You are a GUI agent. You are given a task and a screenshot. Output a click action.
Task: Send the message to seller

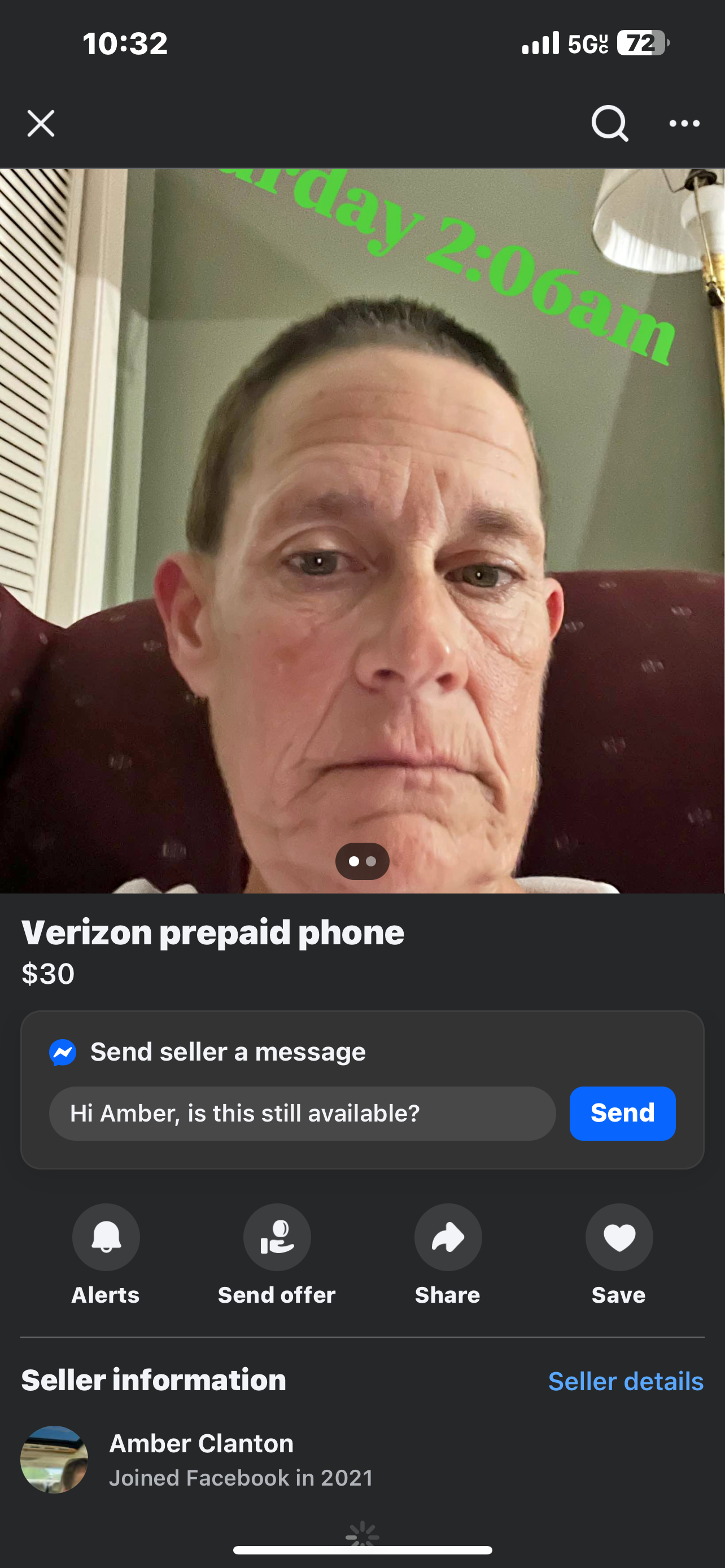click(622, 1113)
